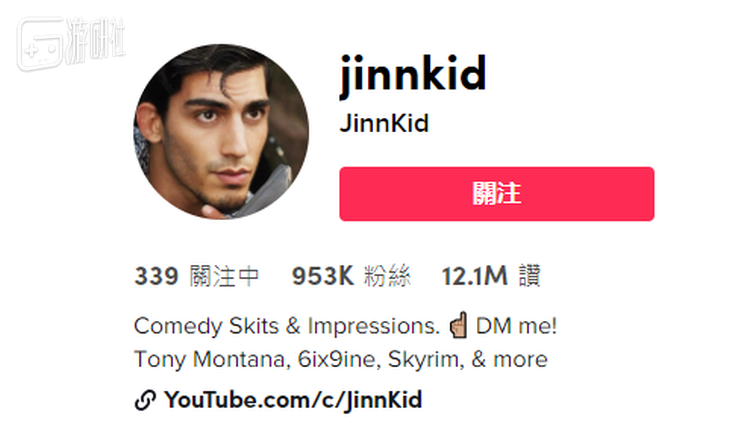Image resolution: width=750 pixels, height=435 pixels.
Task: View jinnkid's profile picture
Action: (x=221, y=133)
